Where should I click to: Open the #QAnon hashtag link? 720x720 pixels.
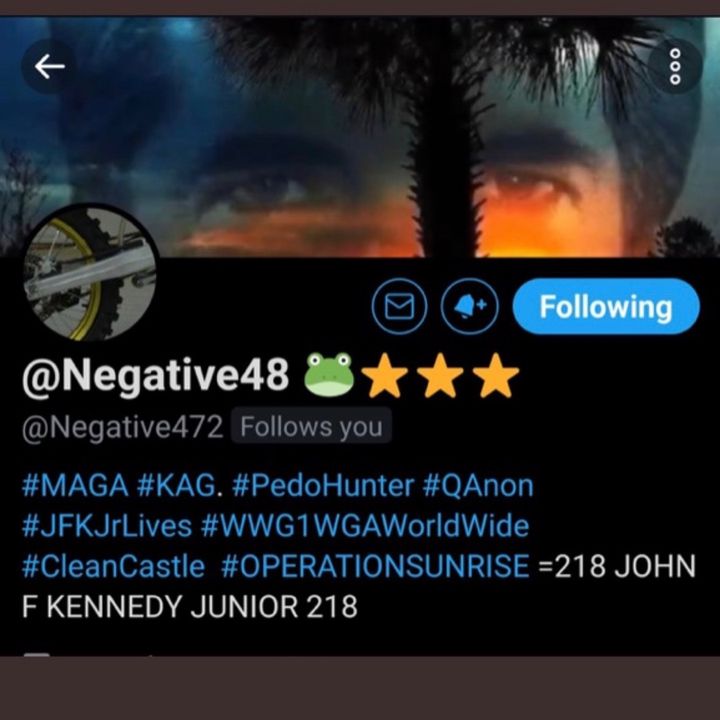tap(478, 486)
